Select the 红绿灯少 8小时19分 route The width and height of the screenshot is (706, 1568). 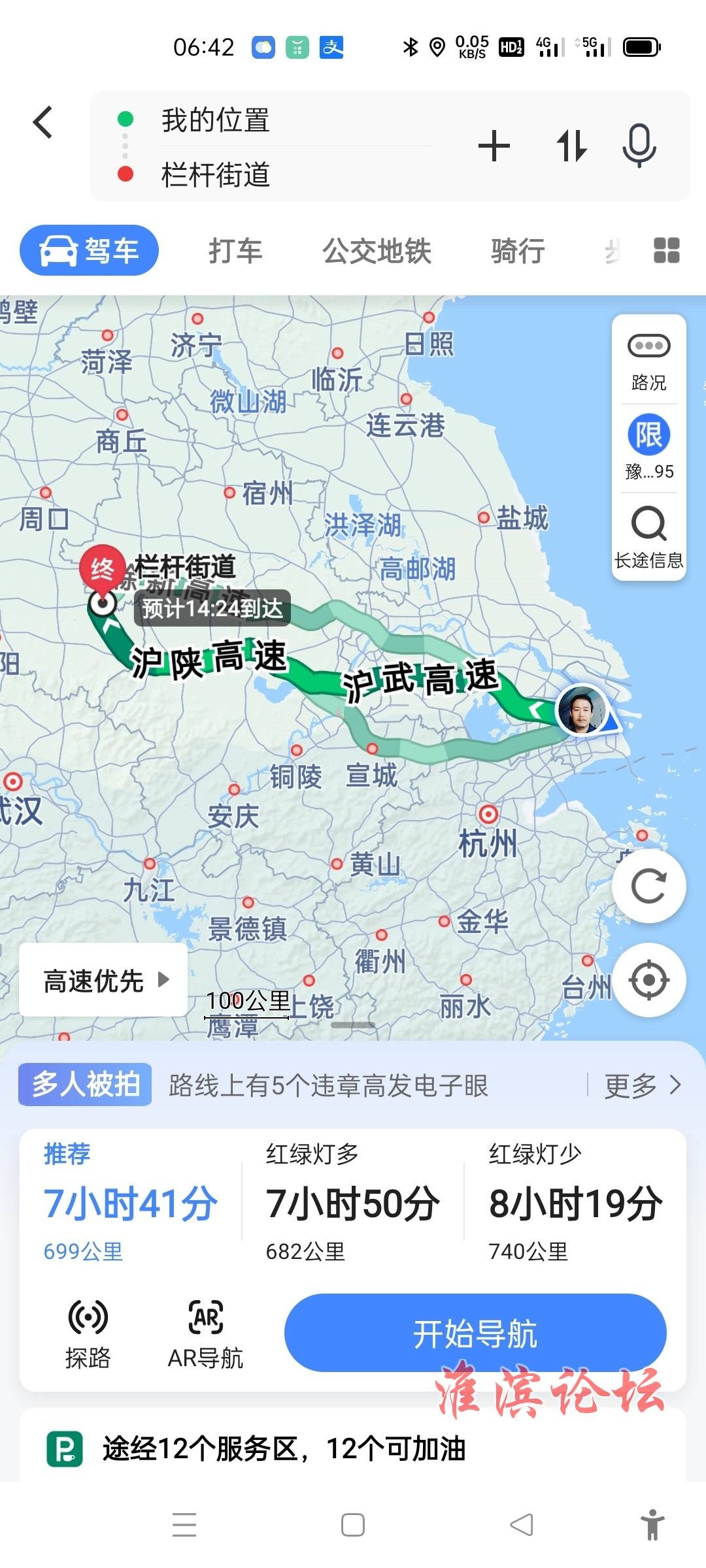[x=575, y=1202]
